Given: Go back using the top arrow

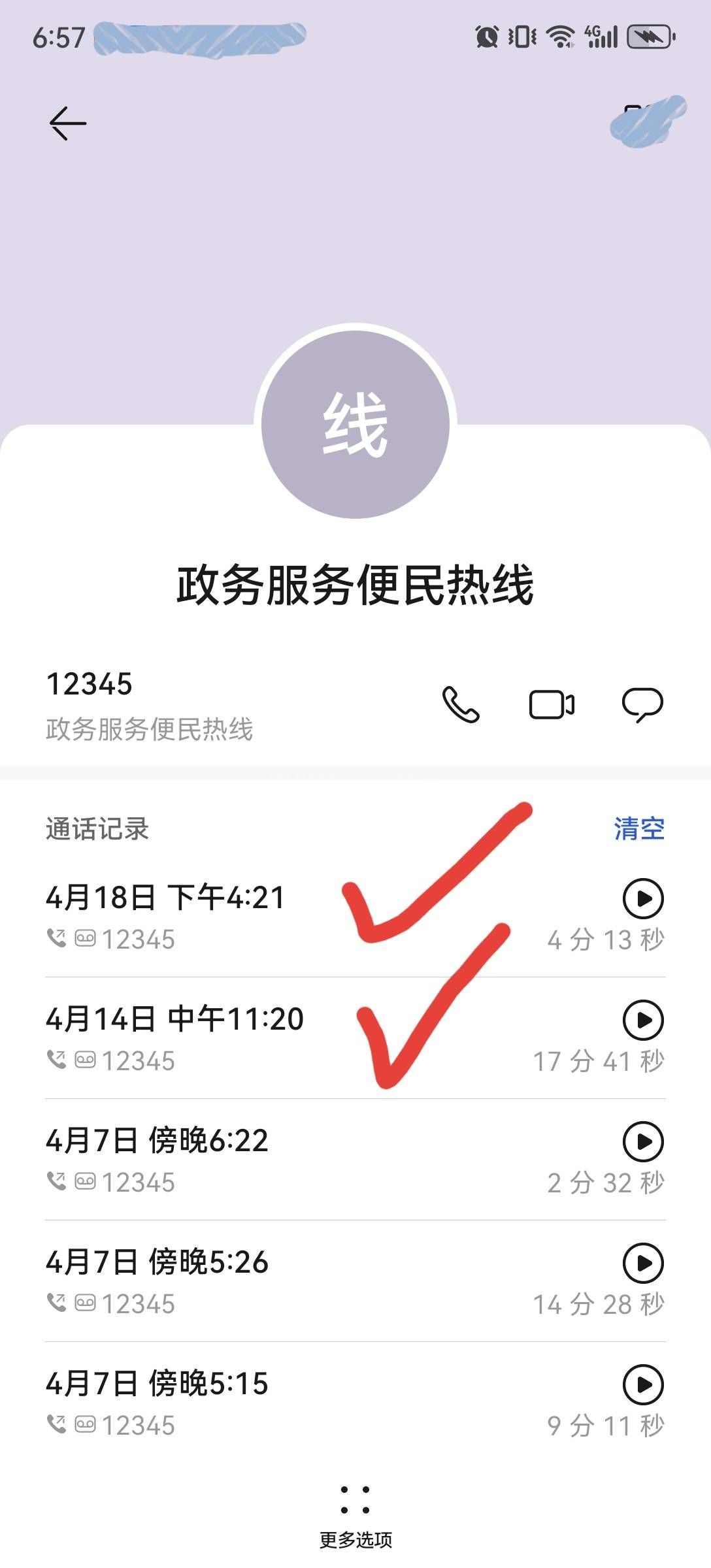Looking at the screenshot, I should (67, 123).
